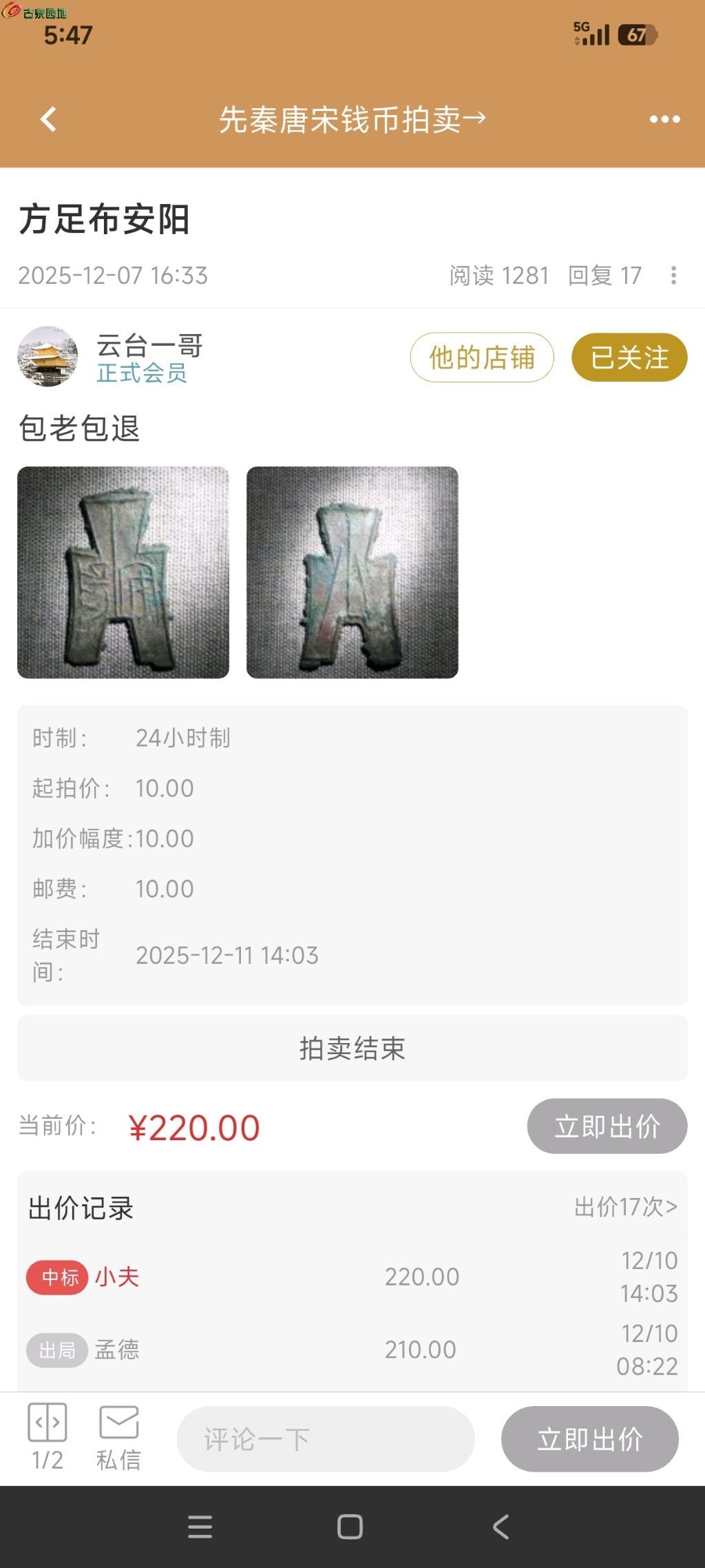Tap 立即出价 beside the current price
This screenshot has width=705, height=1568.
(x=607, y=1126)
